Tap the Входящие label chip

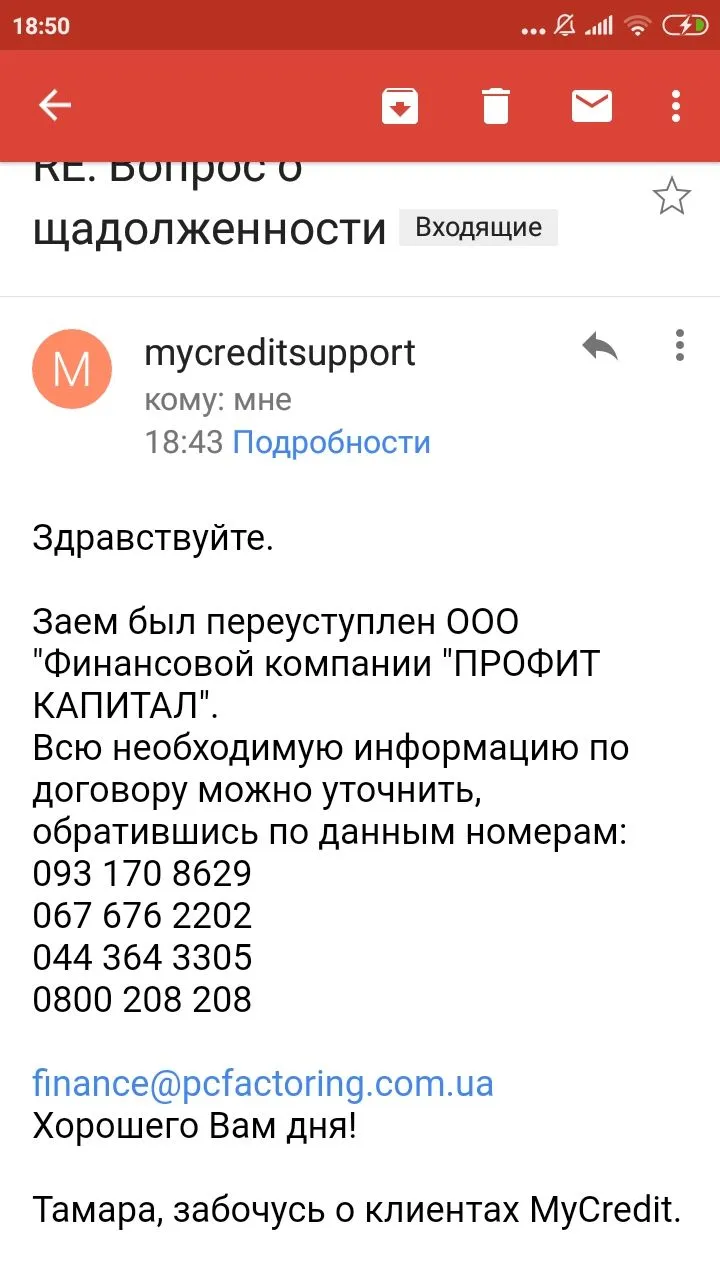478,228
